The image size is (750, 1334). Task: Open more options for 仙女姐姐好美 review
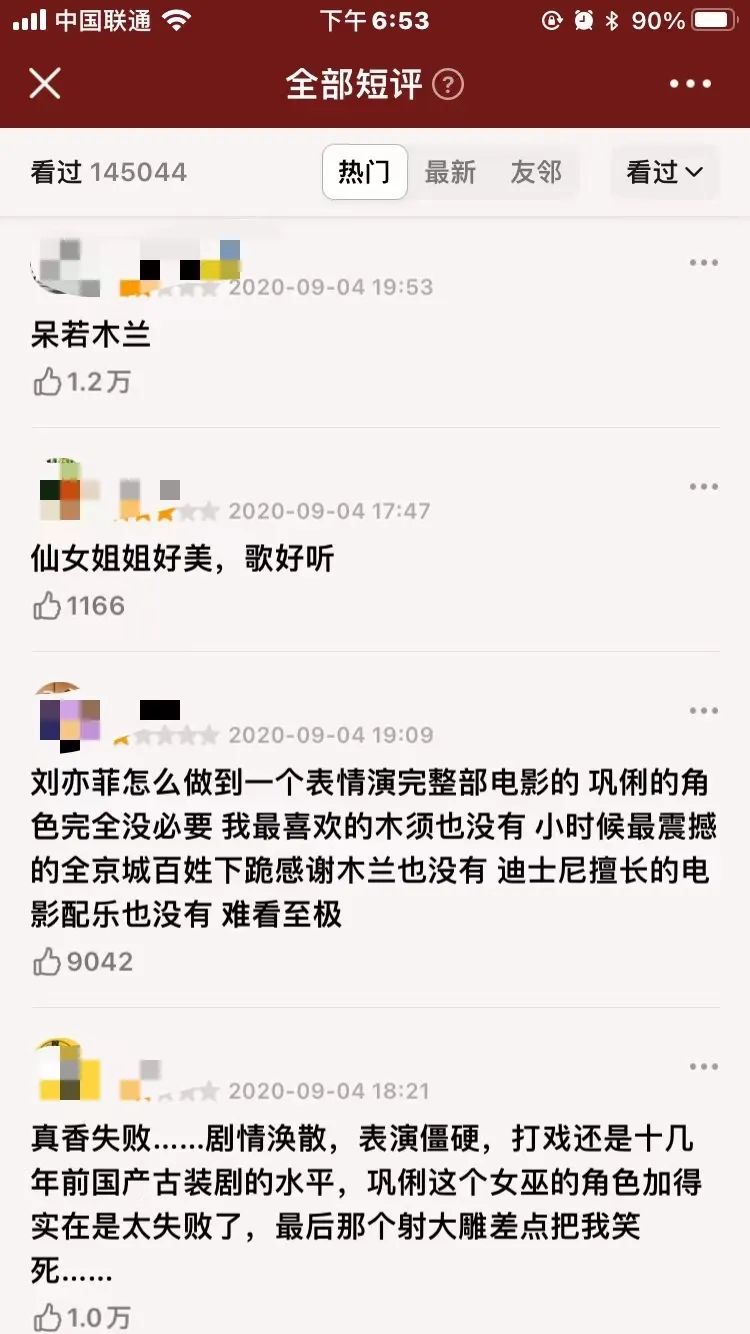point(704,487)
